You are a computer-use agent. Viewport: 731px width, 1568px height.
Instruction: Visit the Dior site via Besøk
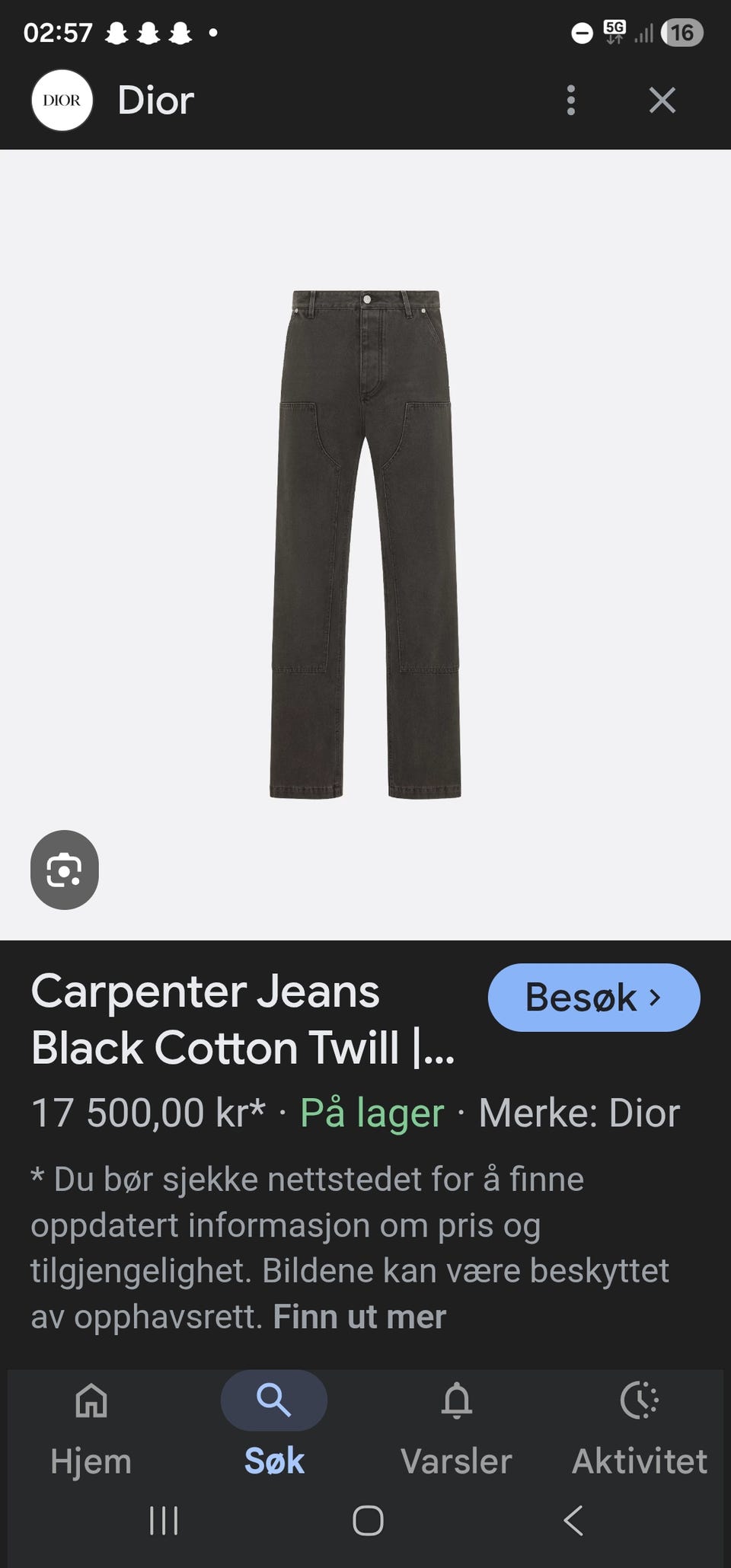coord(593,998)
